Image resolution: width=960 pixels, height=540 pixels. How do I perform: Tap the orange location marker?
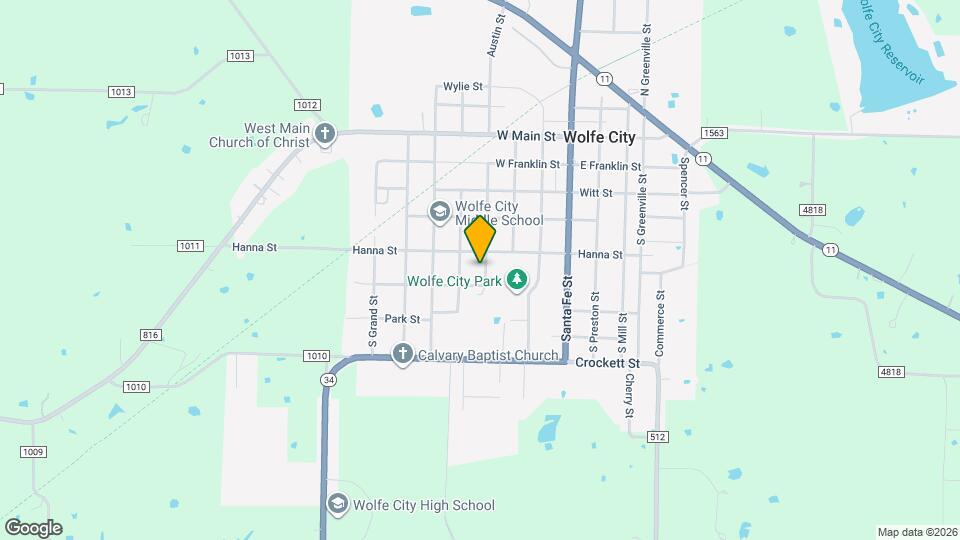481,238
